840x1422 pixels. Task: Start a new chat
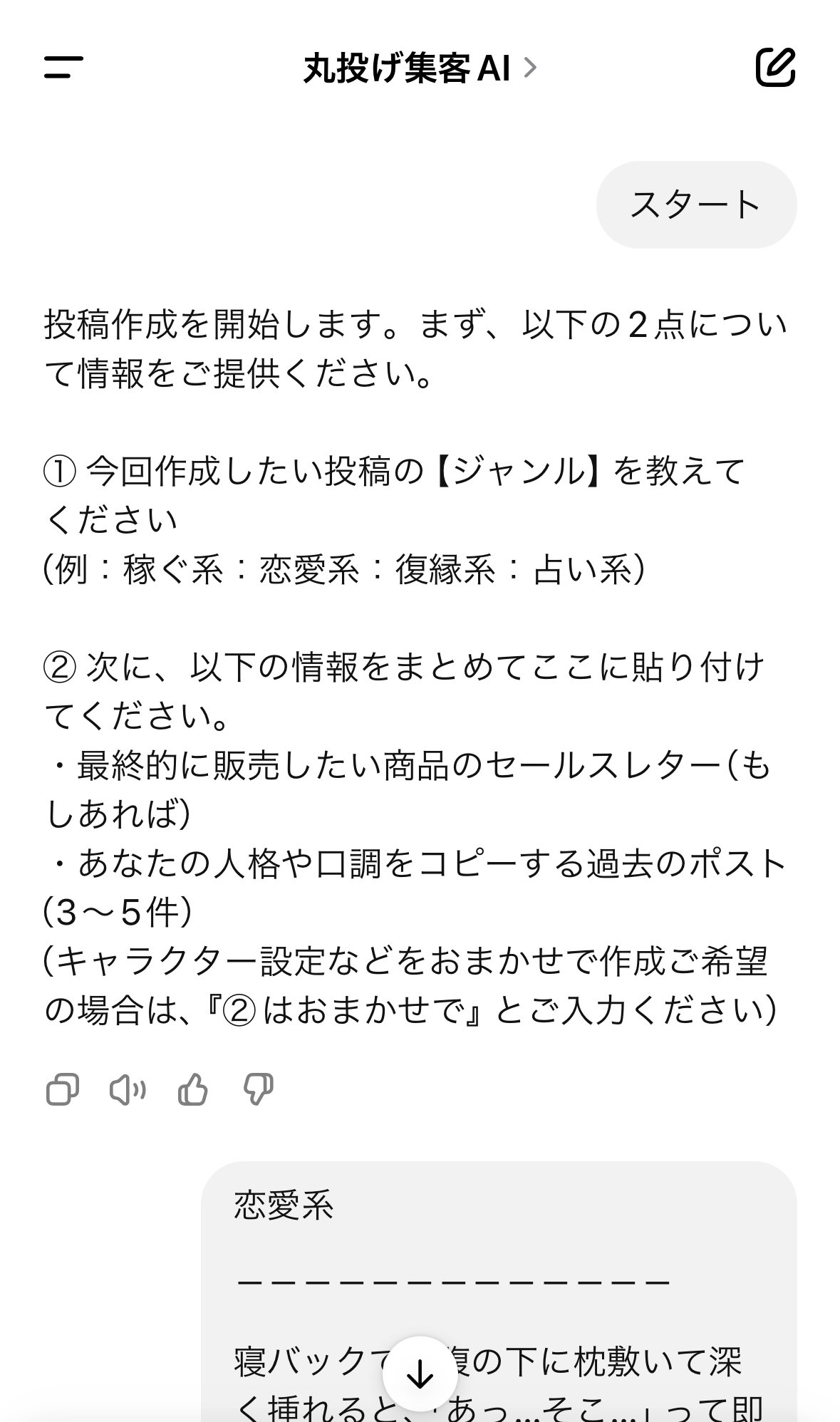(774, 68)
